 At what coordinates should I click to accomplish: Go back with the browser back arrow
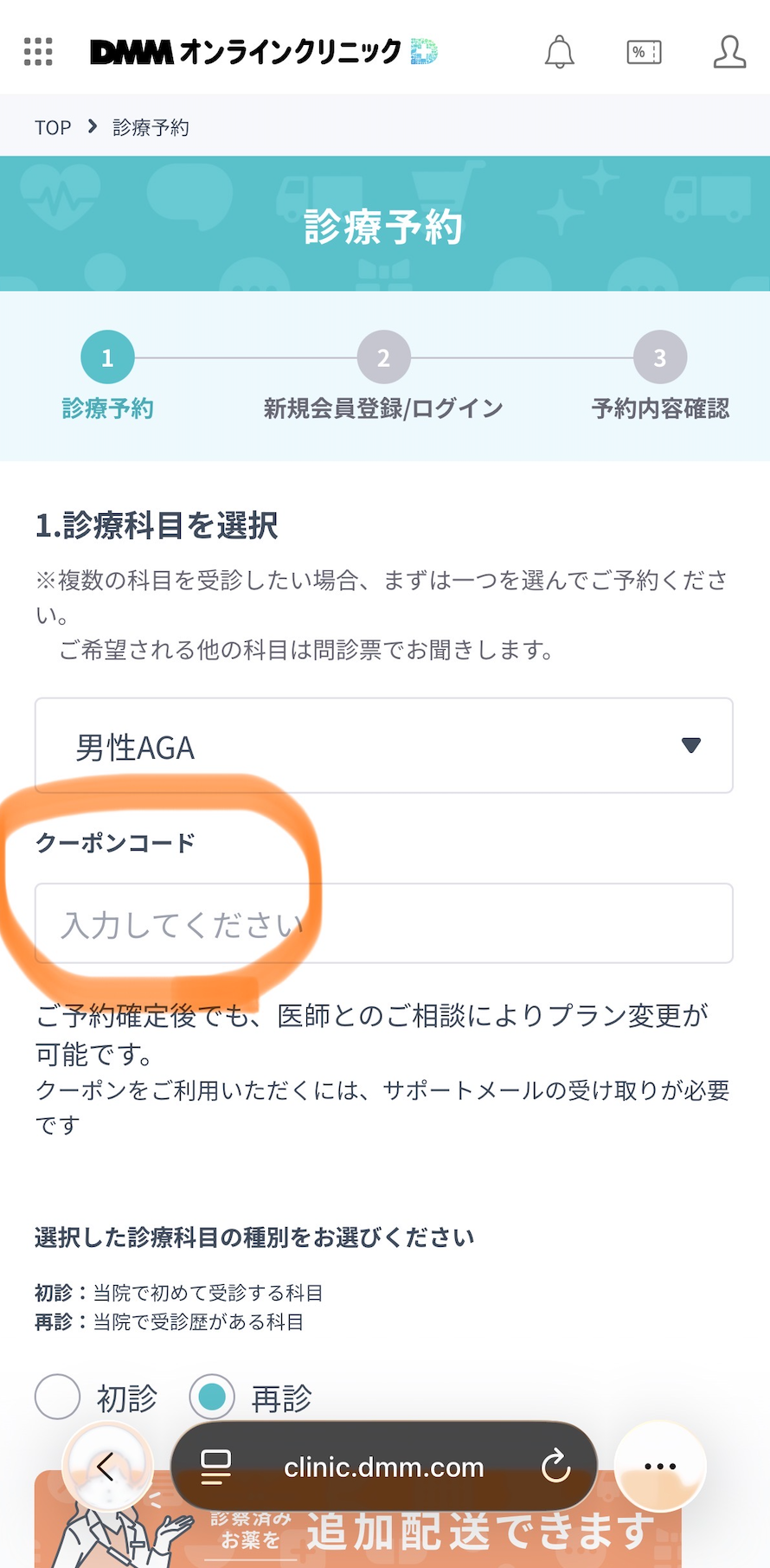coord(107,1466)
